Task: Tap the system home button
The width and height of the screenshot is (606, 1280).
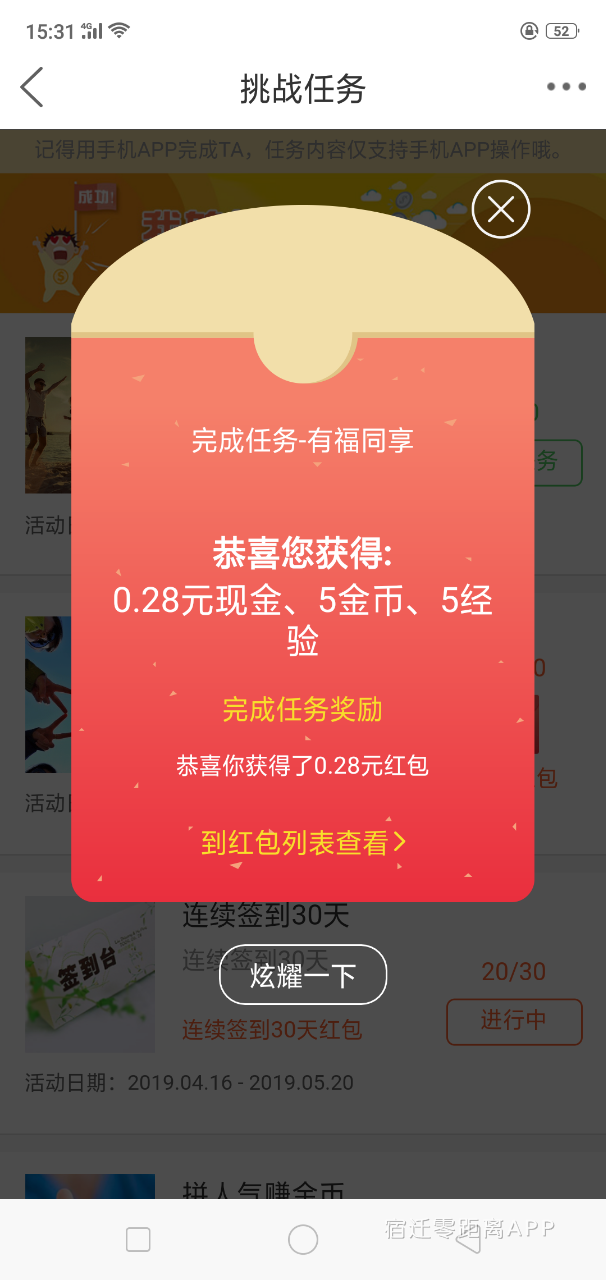Action: click(x=303, y=1240)
